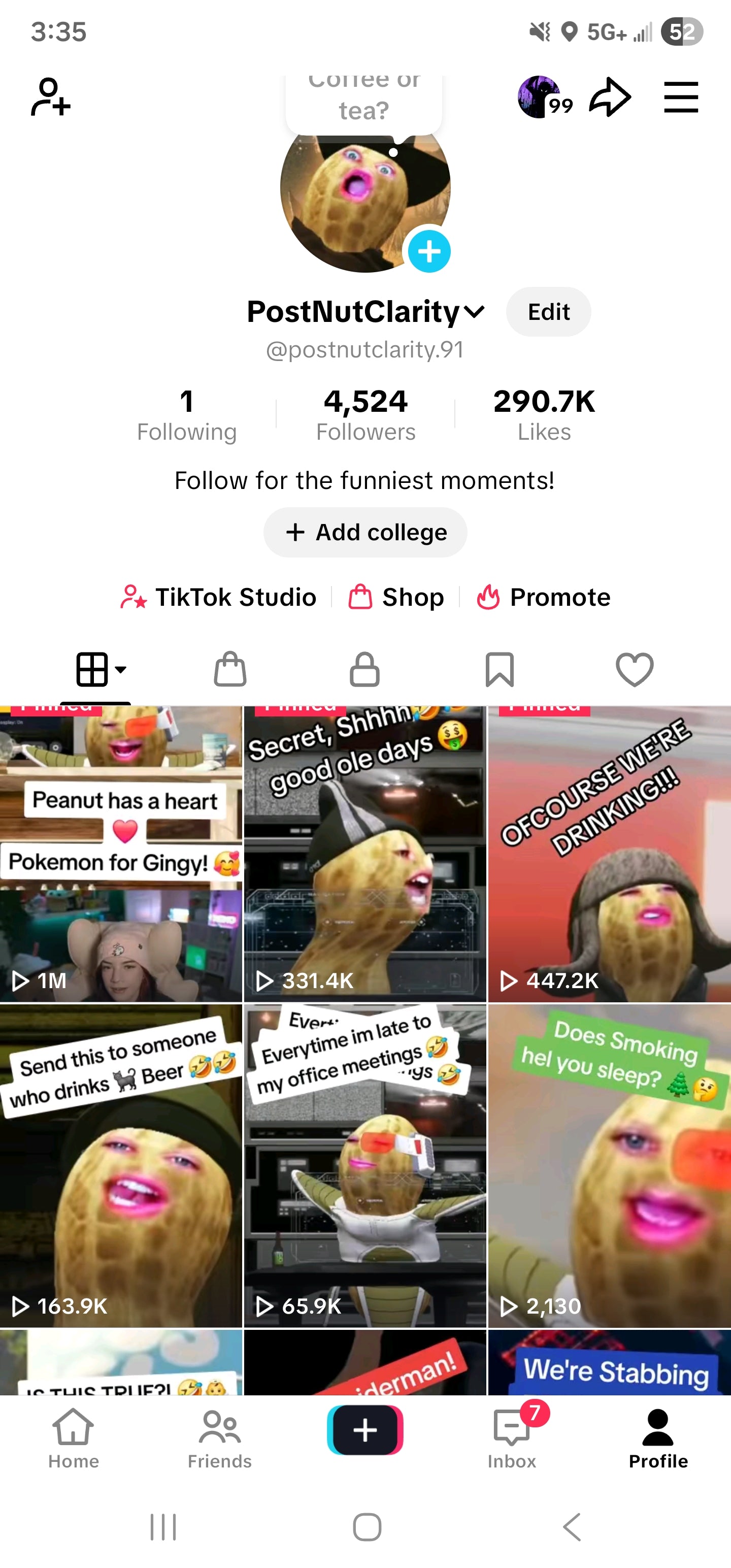The image size is (731, 1568).
Task: Open the hamburger menu
Action: (x=680, y=97)
